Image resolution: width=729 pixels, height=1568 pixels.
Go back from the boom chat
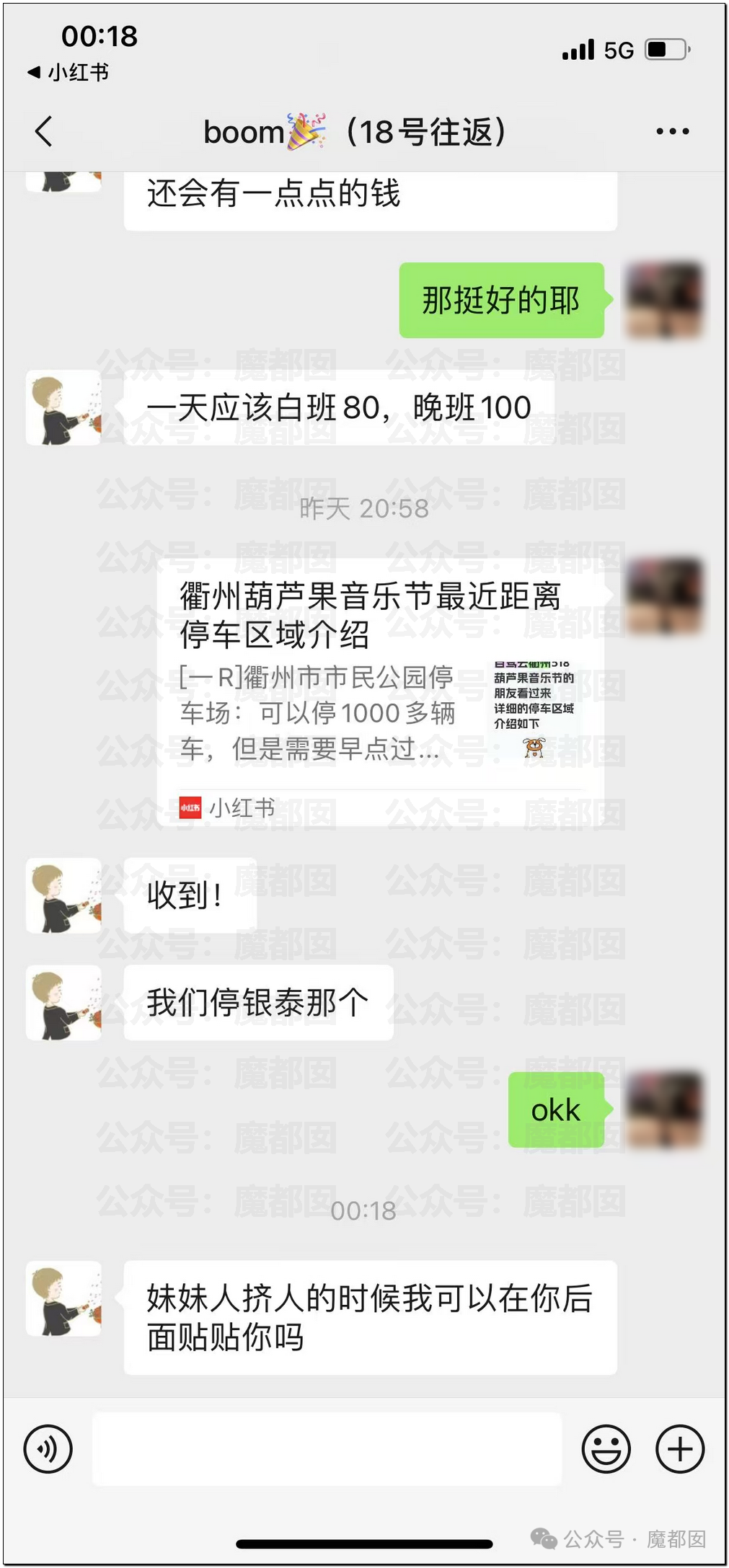point(44,131)
